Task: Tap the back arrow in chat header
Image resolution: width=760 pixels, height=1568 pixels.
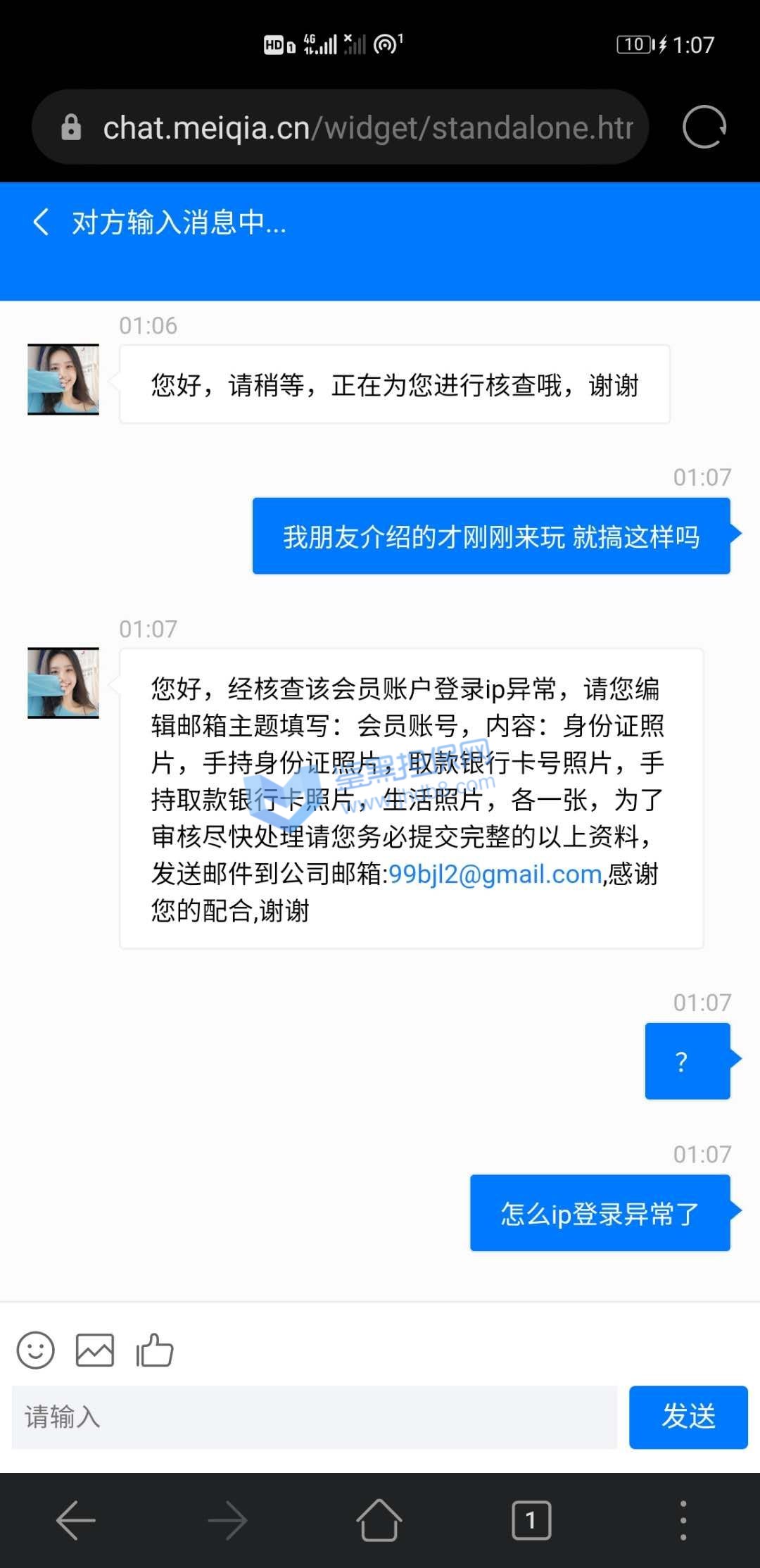Action: pyautogui.click(x=42, y=222)
